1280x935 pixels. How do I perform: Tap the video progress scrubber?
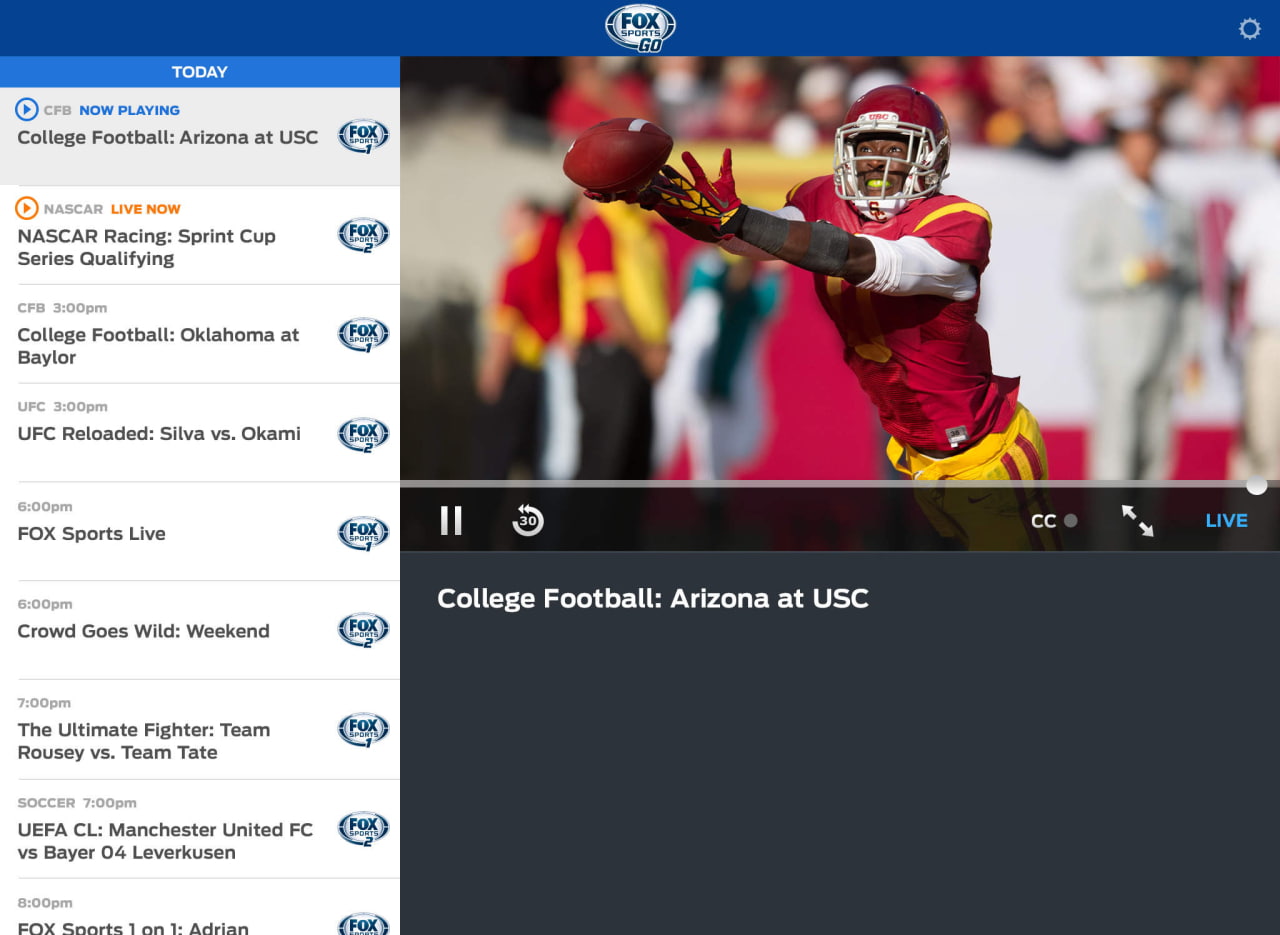point(1256,485)
